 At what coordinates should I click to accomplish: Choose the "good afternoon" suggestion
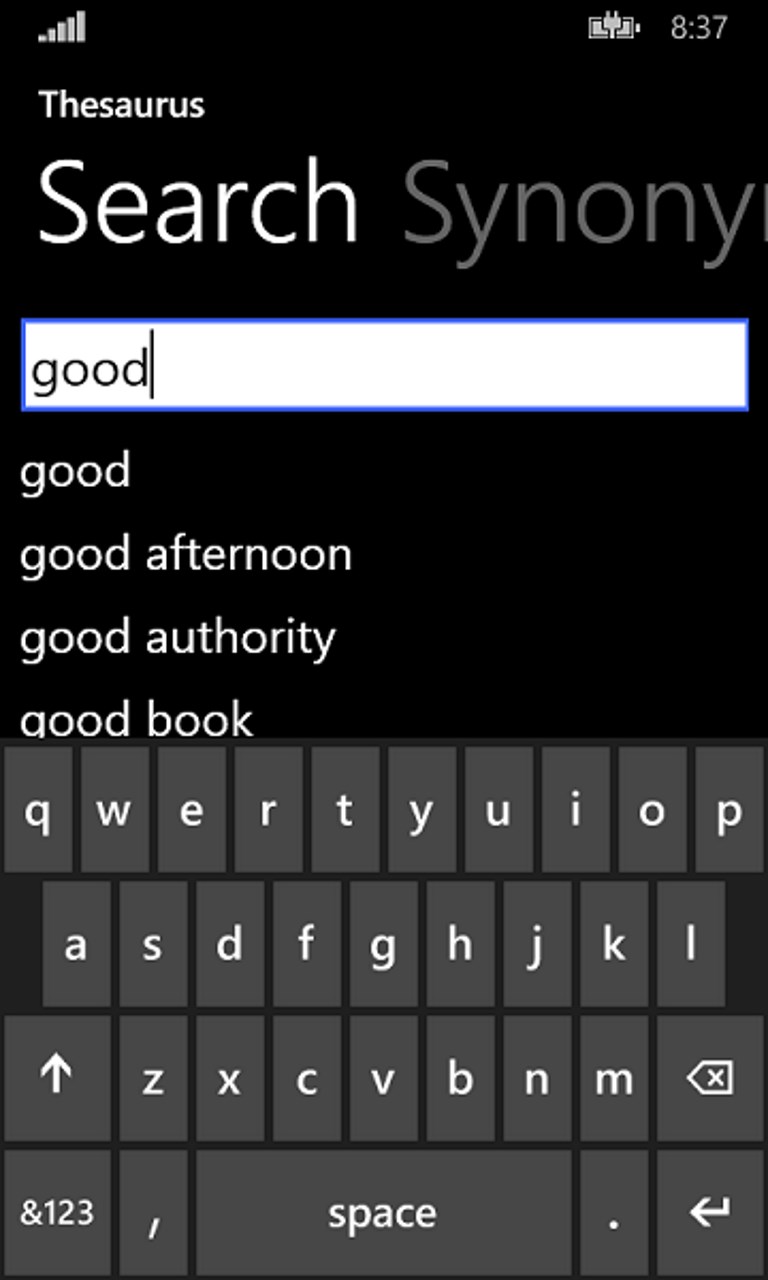(x=186, y=555)
